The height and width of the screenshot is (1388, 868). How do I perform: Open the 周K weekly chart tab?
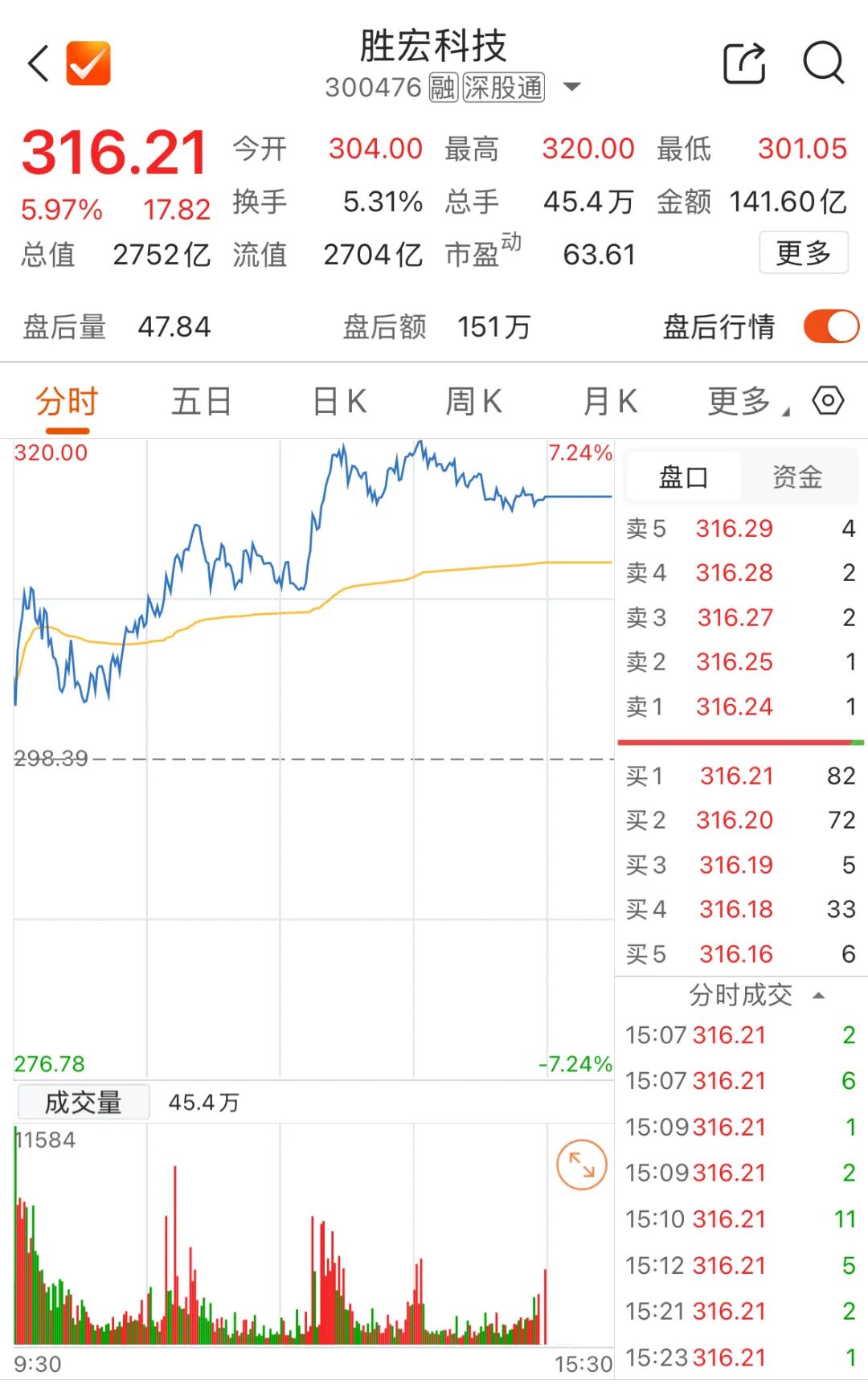pos(476,400)
